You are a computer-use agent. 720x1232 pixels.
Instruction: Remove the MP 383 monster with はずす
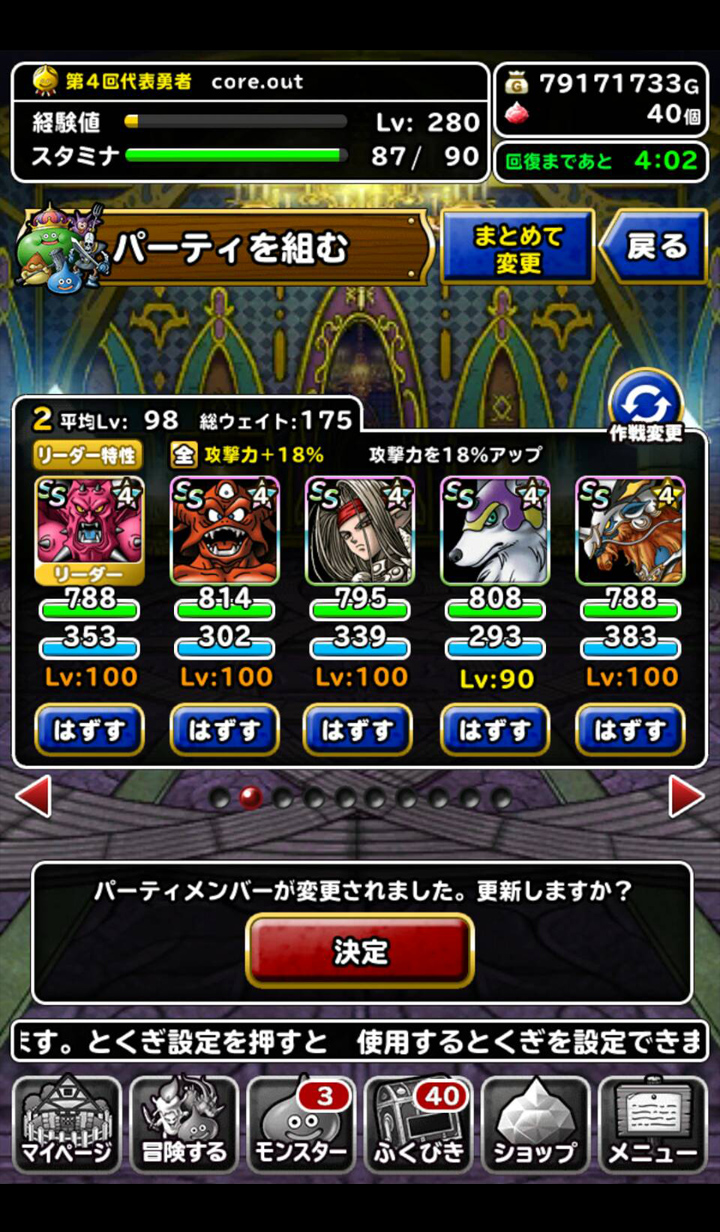click(630, 730)
